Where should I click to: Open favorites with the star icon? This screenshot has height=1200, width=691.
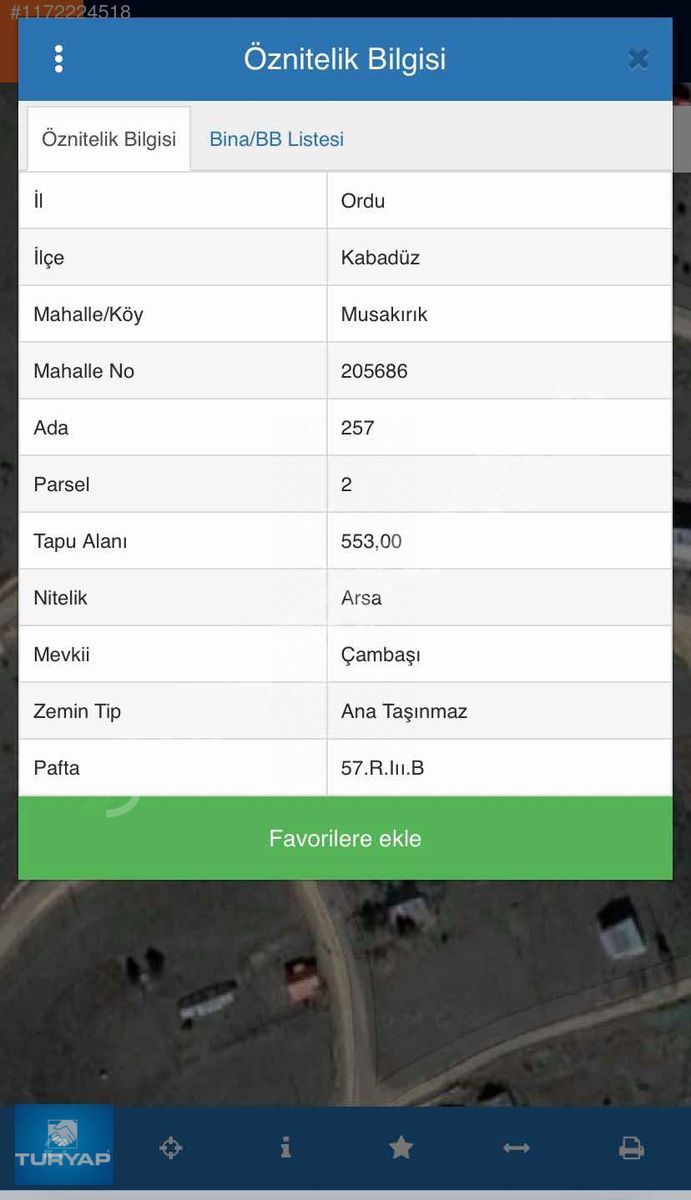click(401, 1147)
